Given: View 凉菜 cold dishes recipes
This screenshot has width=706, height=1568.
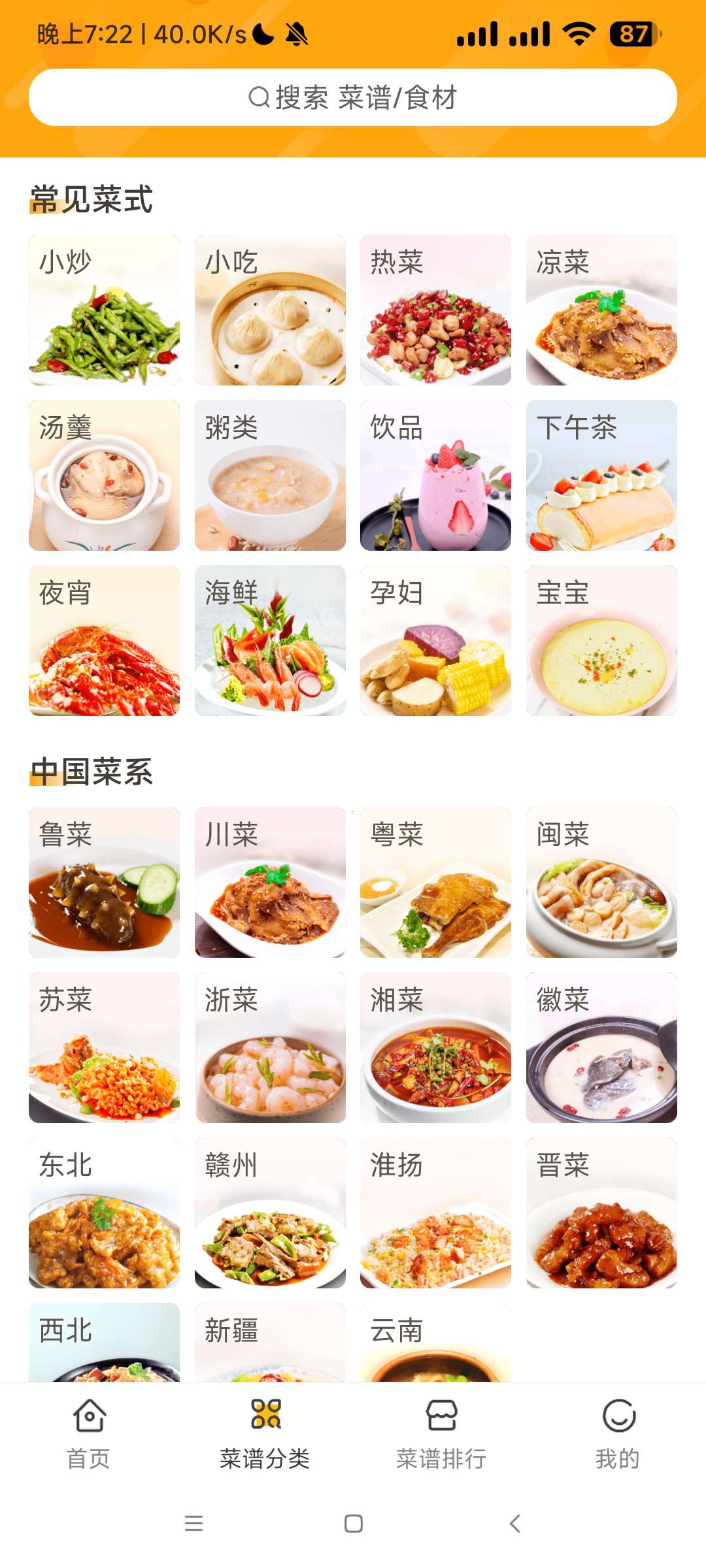Looking at the screenshot, I should tap(601, 310).
